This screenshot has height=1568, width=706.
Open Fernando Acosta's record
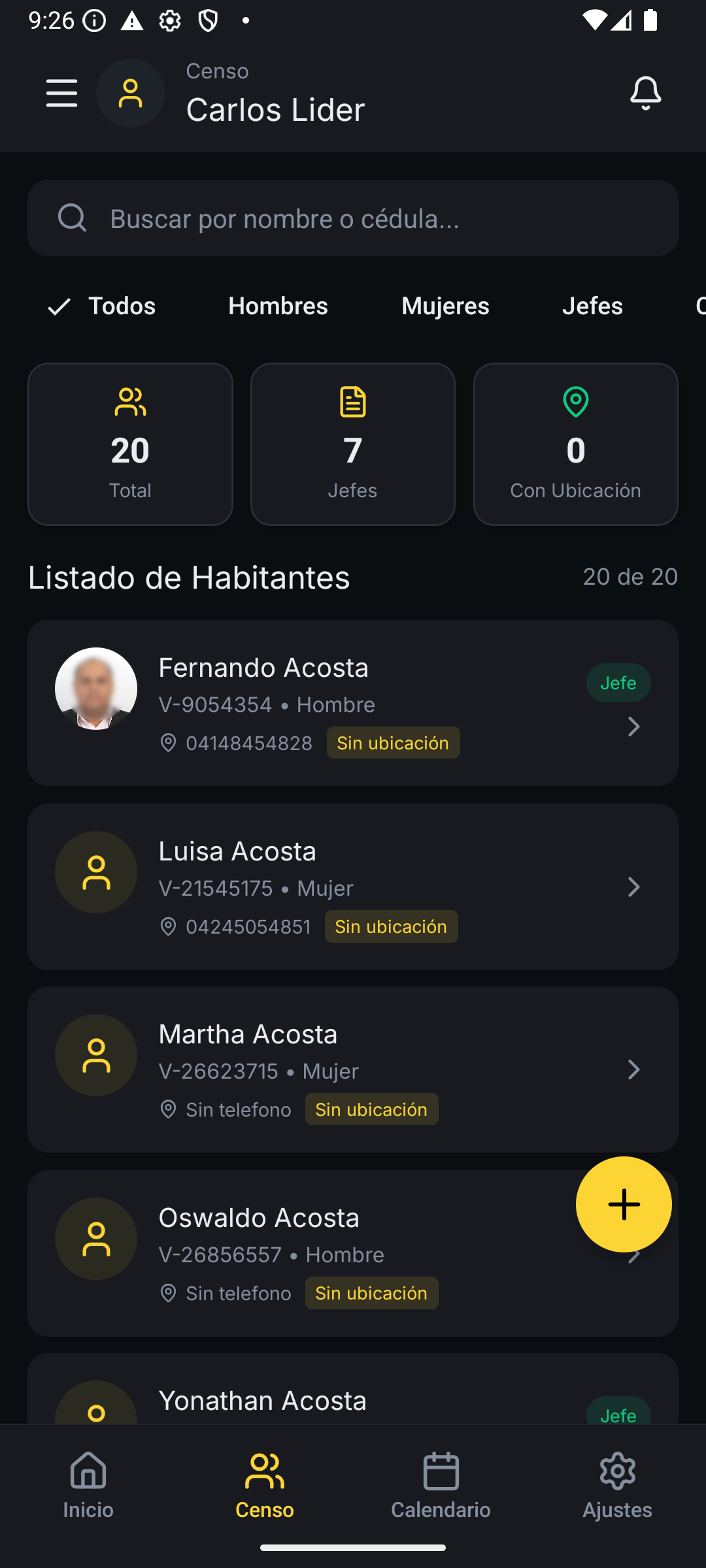pos(353,703)
